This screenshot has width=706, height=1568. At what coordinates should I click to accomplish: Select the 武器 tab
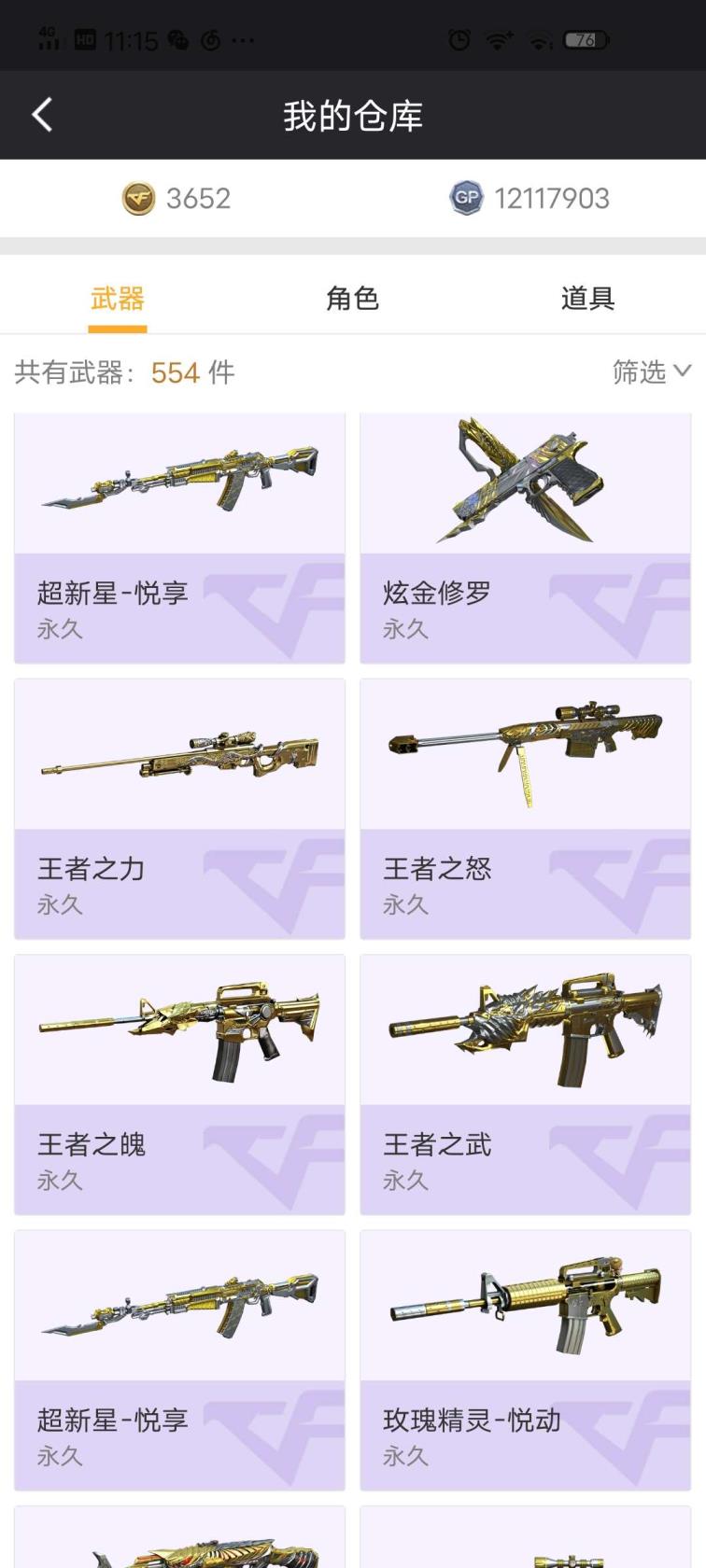tap(118, 299)
